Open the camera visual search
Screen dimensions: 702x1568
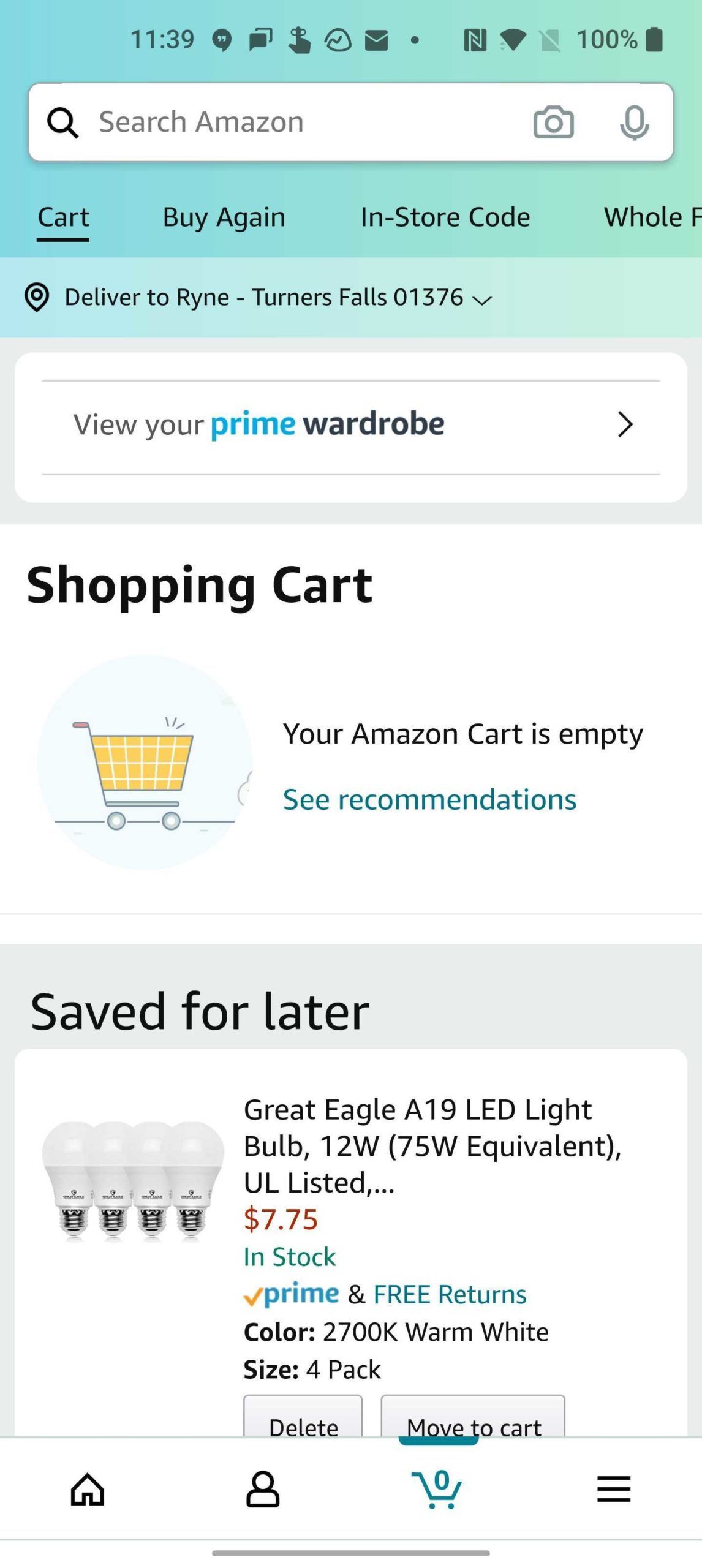tap(553, 122)
